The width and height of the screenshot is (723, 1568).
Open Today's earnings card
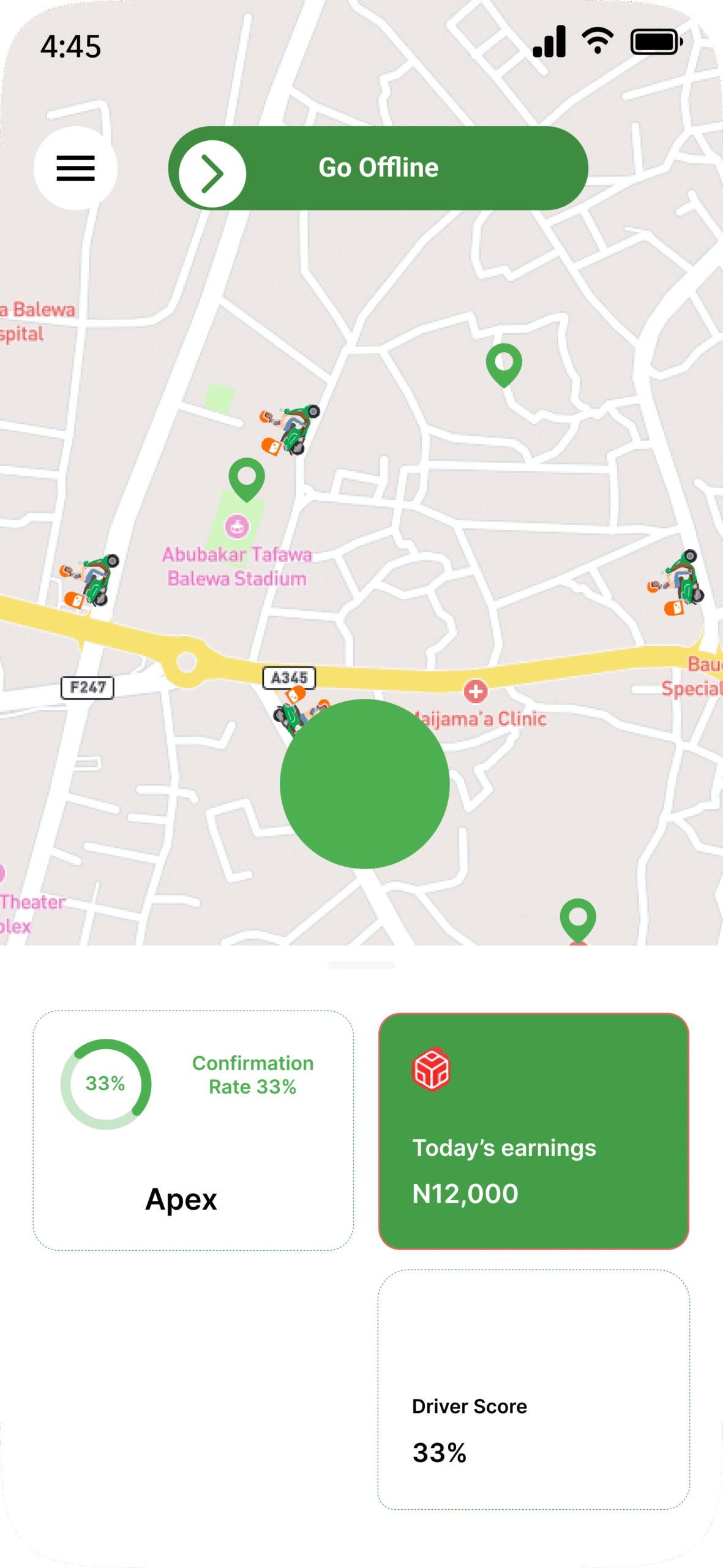pyautogui.click(x=534, y=1131)
